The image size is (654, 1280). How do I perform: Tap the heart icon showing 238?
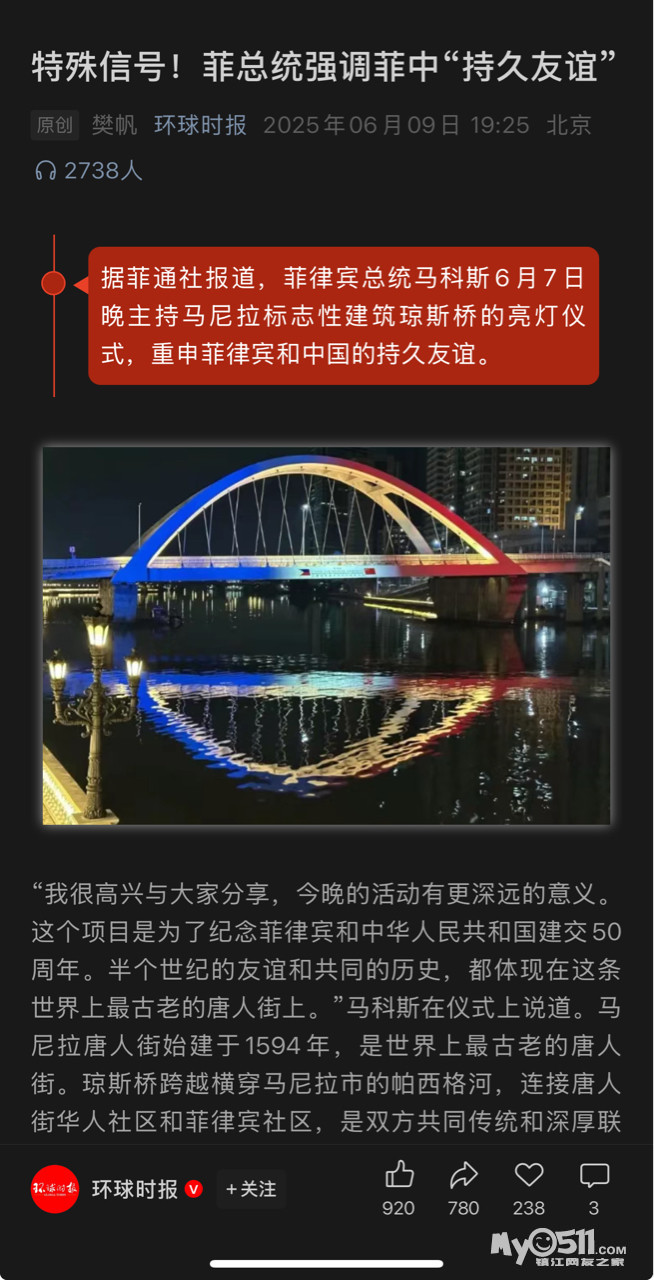529,1175
